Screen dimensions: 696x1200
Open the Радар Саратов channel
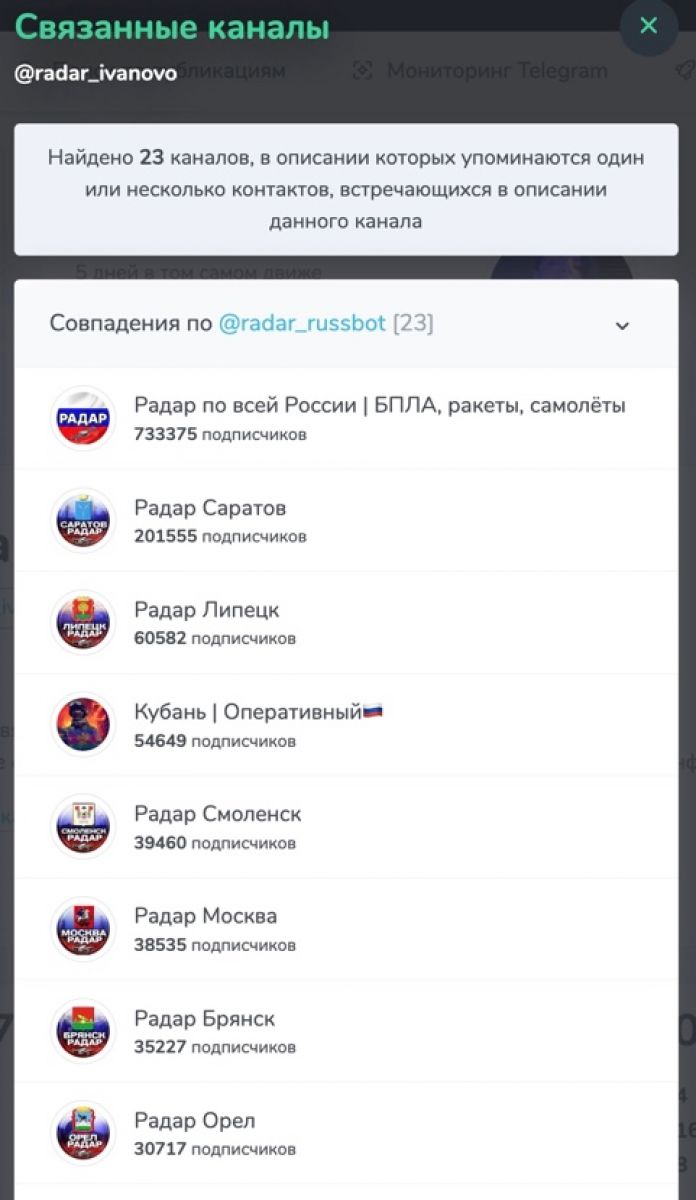pyautogui.click(x=210, y=508)
